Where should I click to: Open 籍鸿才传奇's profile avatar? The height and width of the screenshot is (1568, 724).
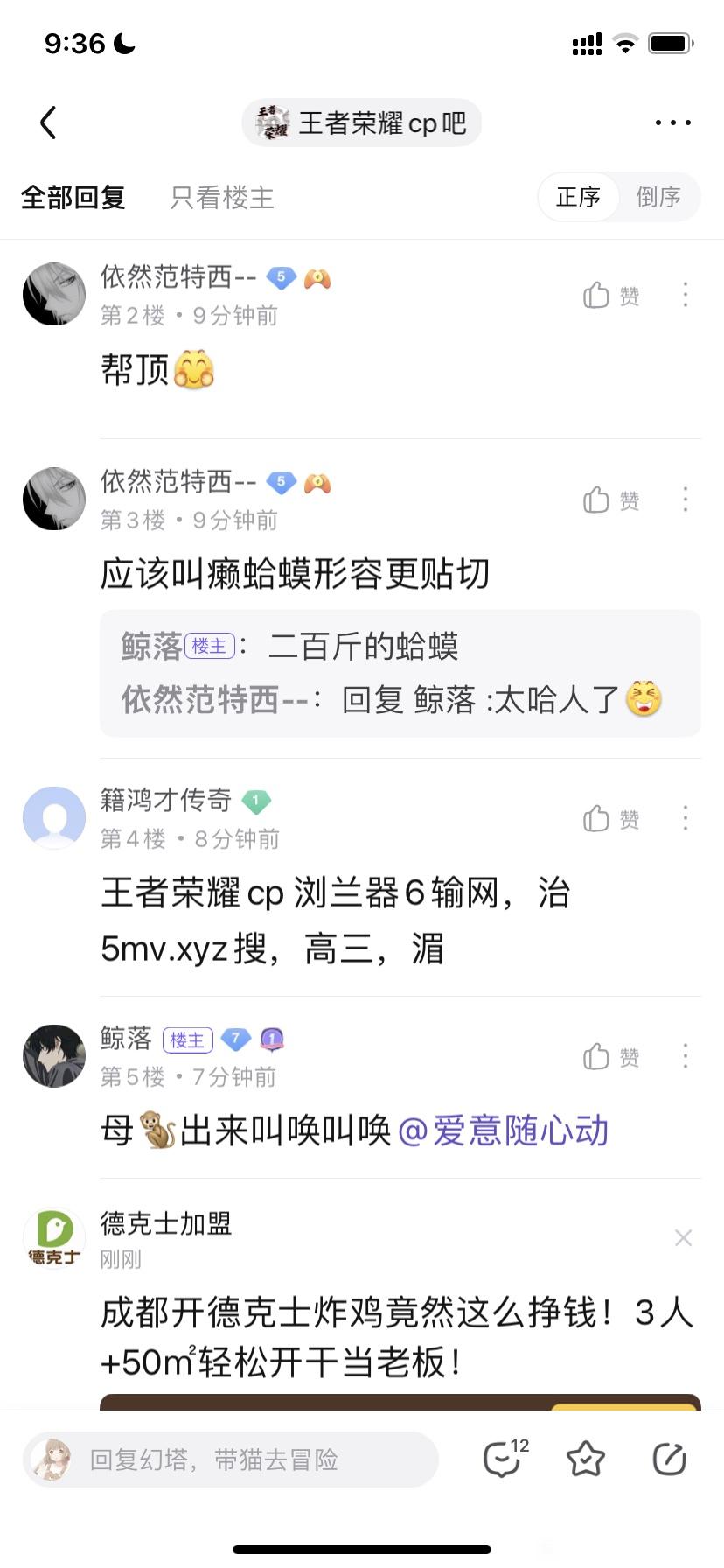click(54, 817)
